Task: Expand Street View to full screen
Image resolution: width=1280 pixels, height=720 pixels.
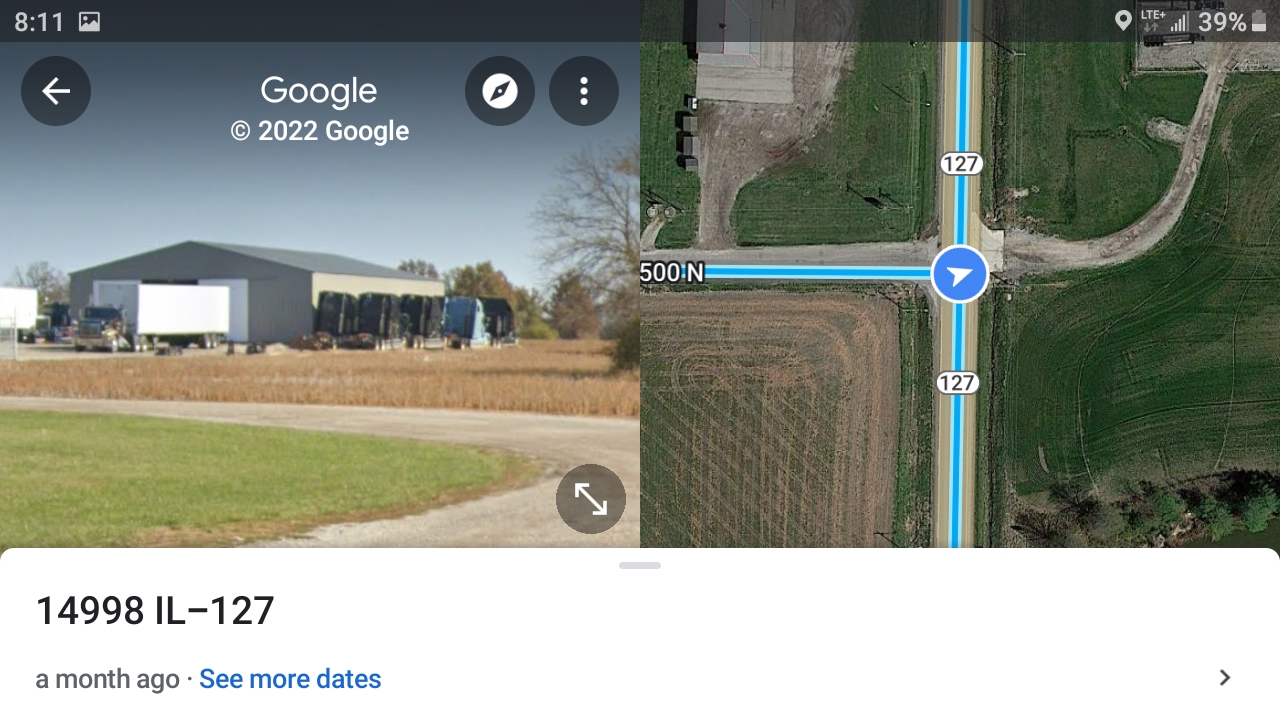Action: [591, 499]
